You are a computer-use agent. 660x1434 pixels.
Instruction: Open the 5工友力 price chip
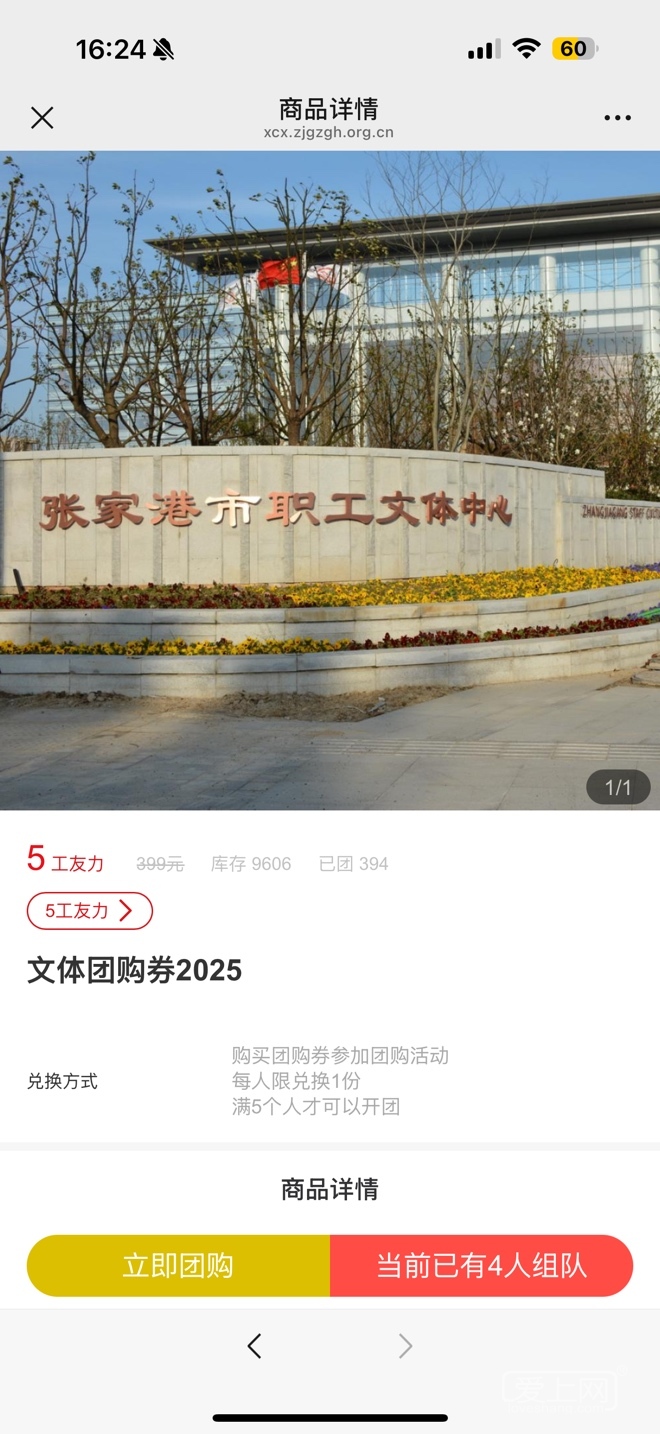tap(90, 911)
